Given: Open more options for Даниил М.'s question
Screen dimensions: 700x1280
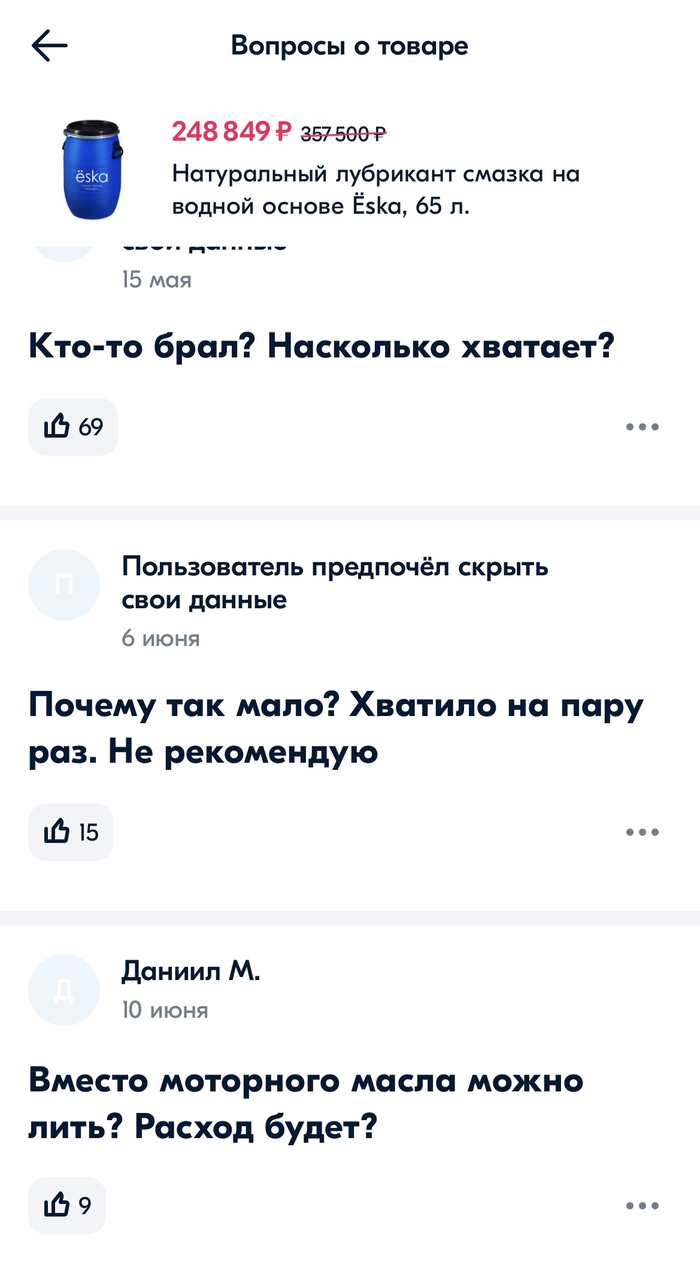Looking at the screenshot, I should coord(642,1206).
